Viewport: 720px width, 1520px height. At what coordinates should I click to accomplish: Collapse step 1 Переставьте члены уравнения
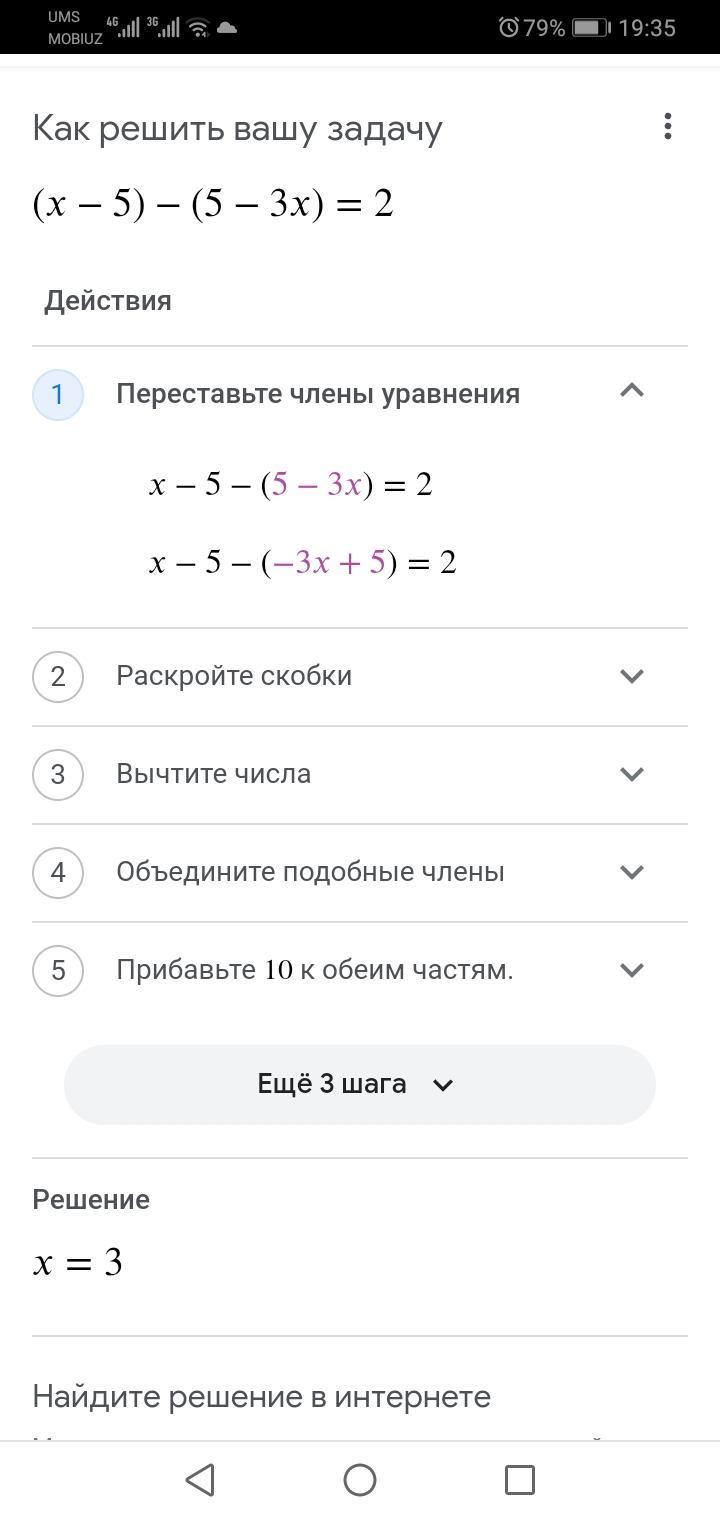631,392
